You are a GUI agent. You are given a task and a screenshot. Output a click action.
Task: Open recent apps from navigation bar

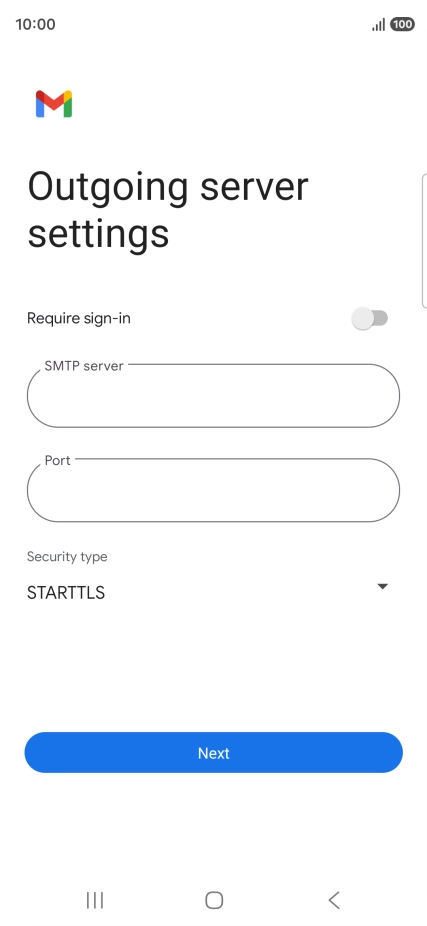tap(94, 900)
